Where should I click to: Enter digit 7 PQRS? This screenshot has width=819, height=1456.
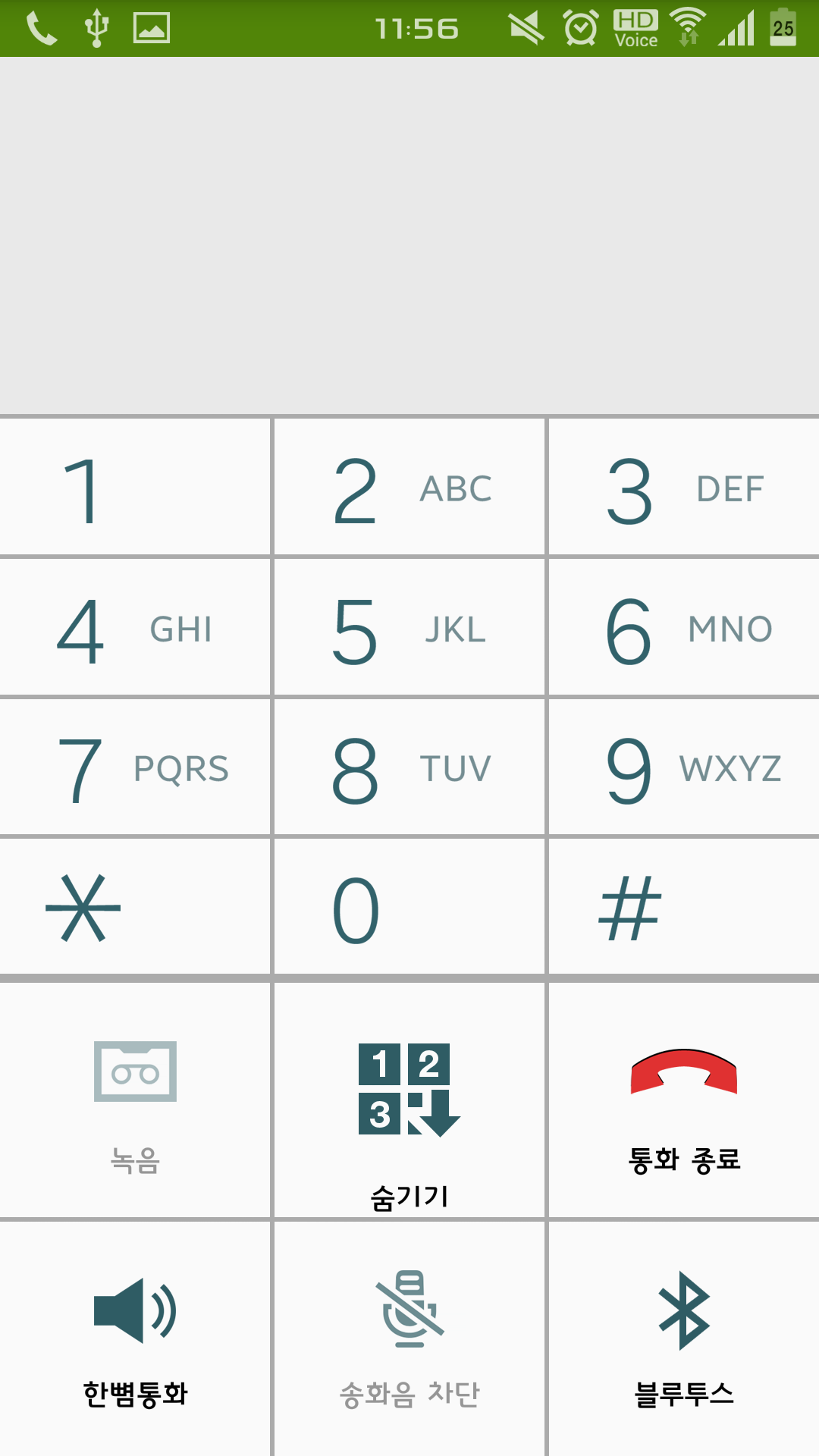[x=135, y=768]
